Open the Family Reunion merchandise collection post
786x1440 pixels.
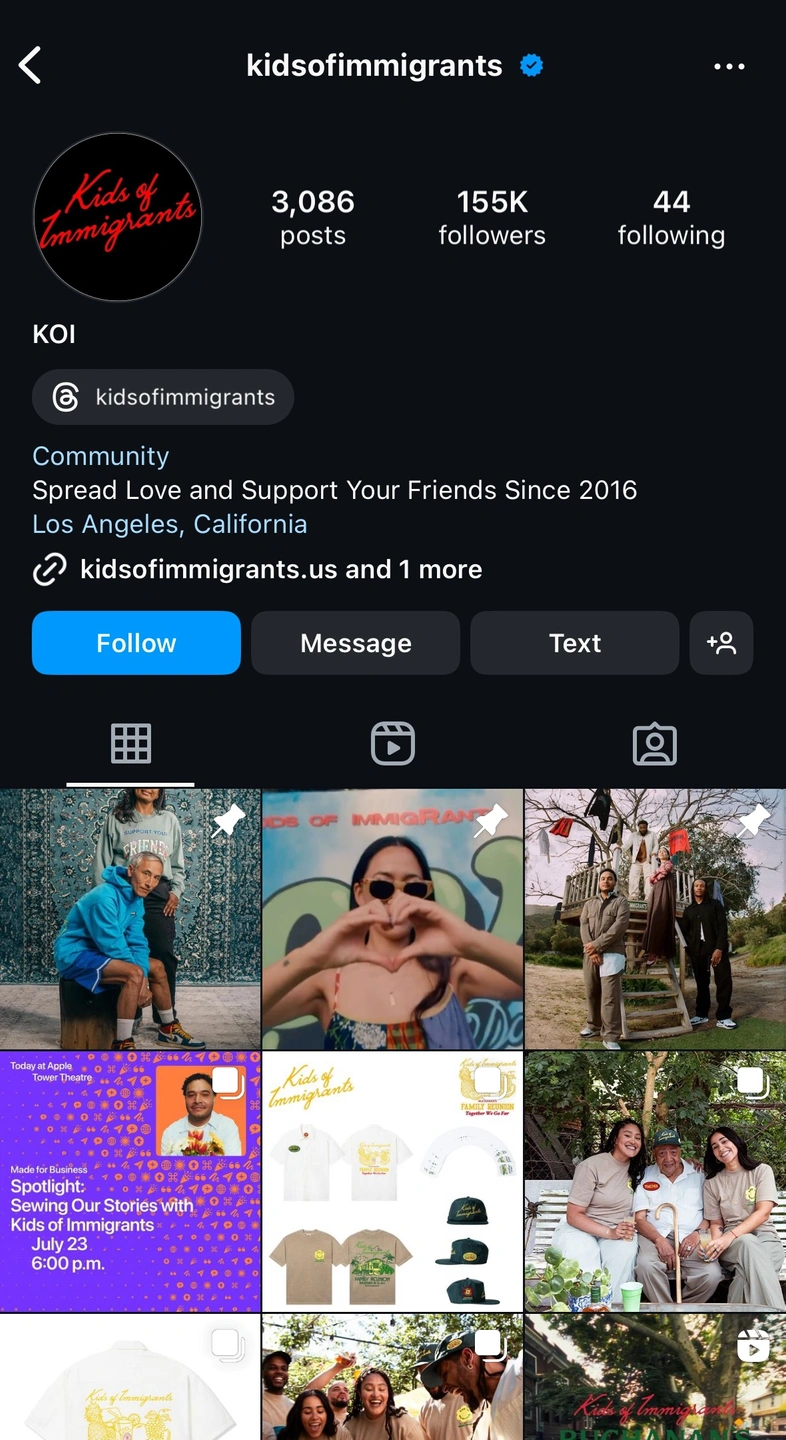coord(393,1181)
